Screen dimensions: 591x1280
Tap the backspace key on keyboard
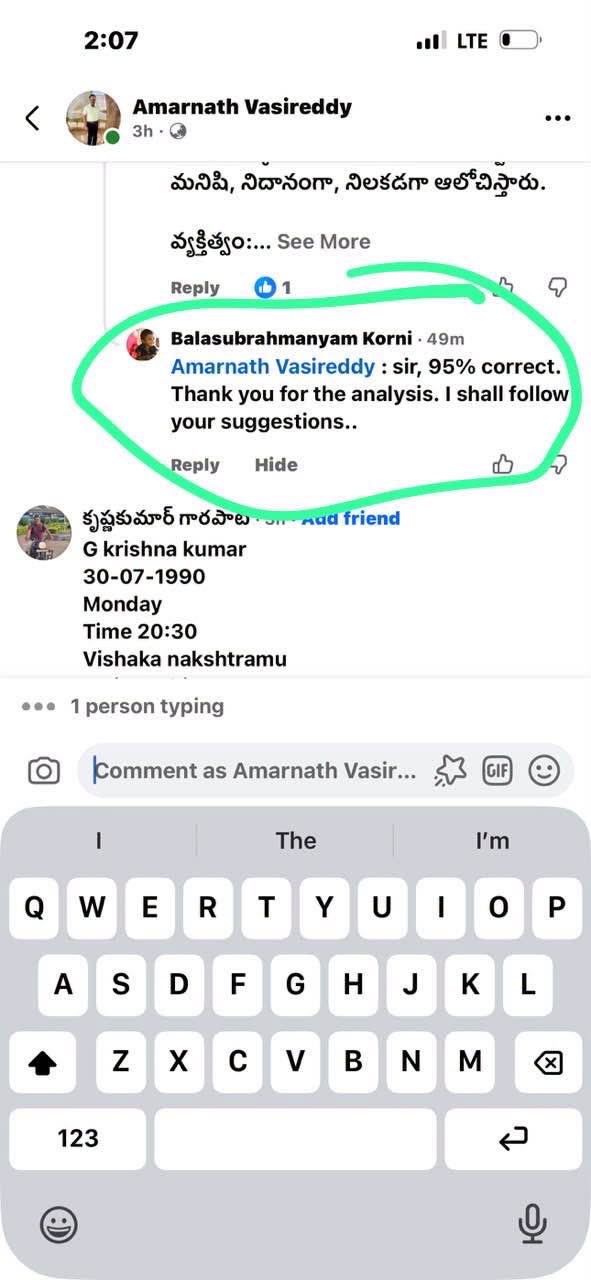(548, 1062)
